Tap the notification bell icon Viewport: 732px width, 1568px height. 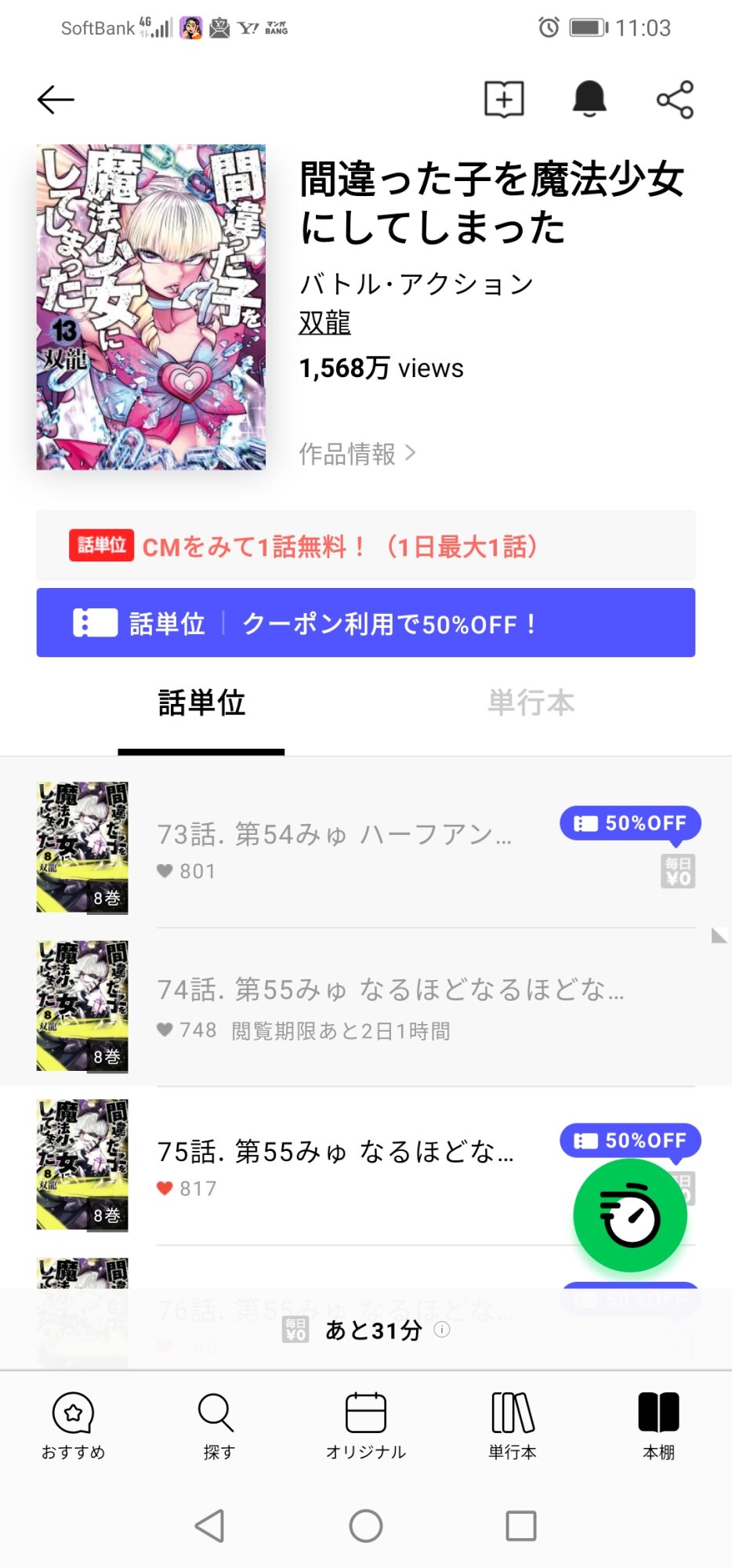[x=589, y=99]
